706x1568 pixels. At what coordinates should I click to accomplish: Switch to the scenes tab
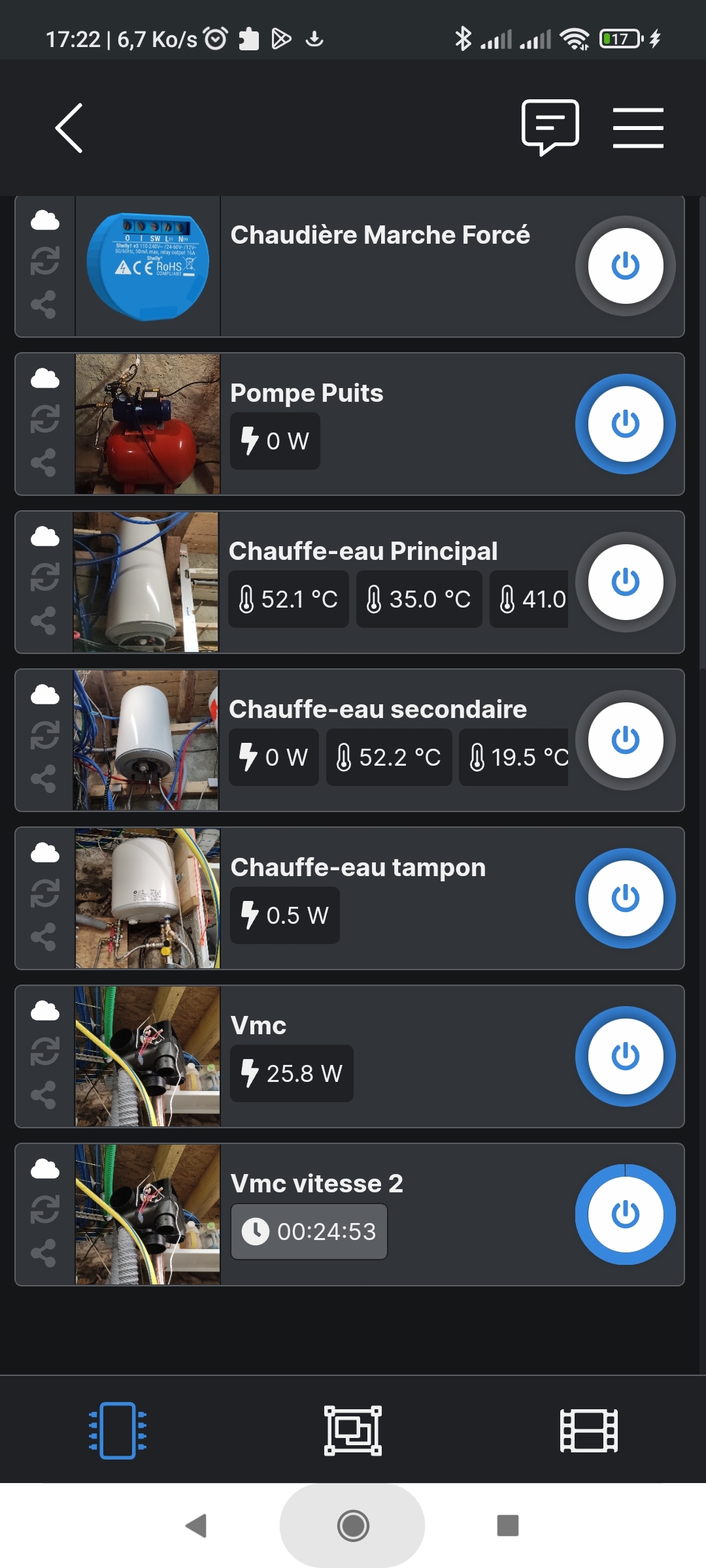pyautogui.click(x=588, y=1430)
